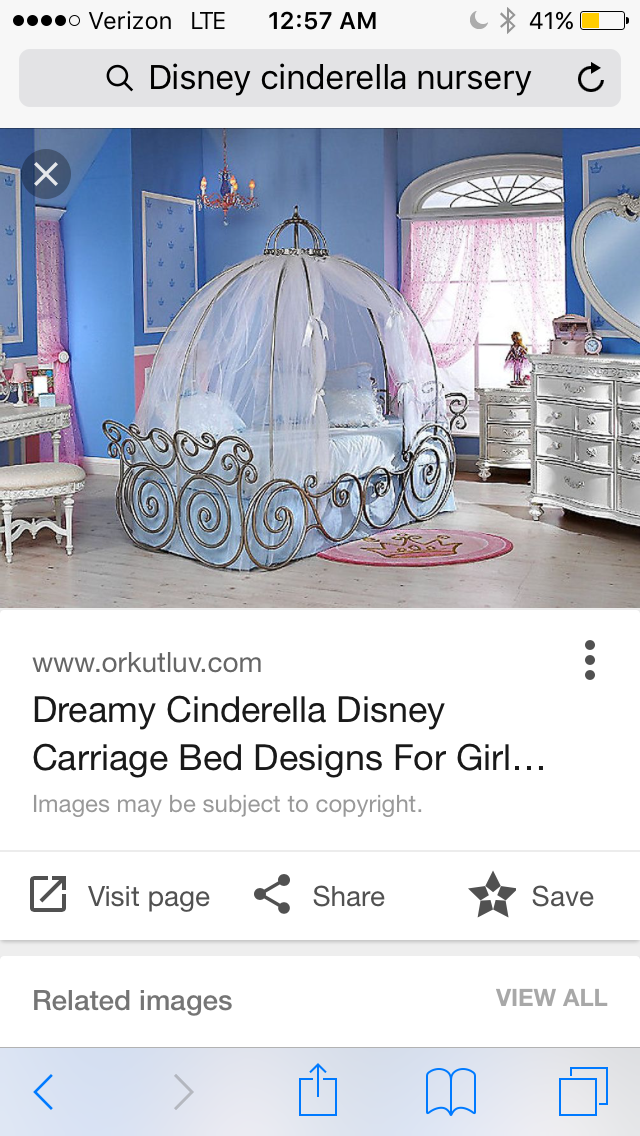Open the three-dot overflow menu
Screen dimensions: 640x1136
590,661
